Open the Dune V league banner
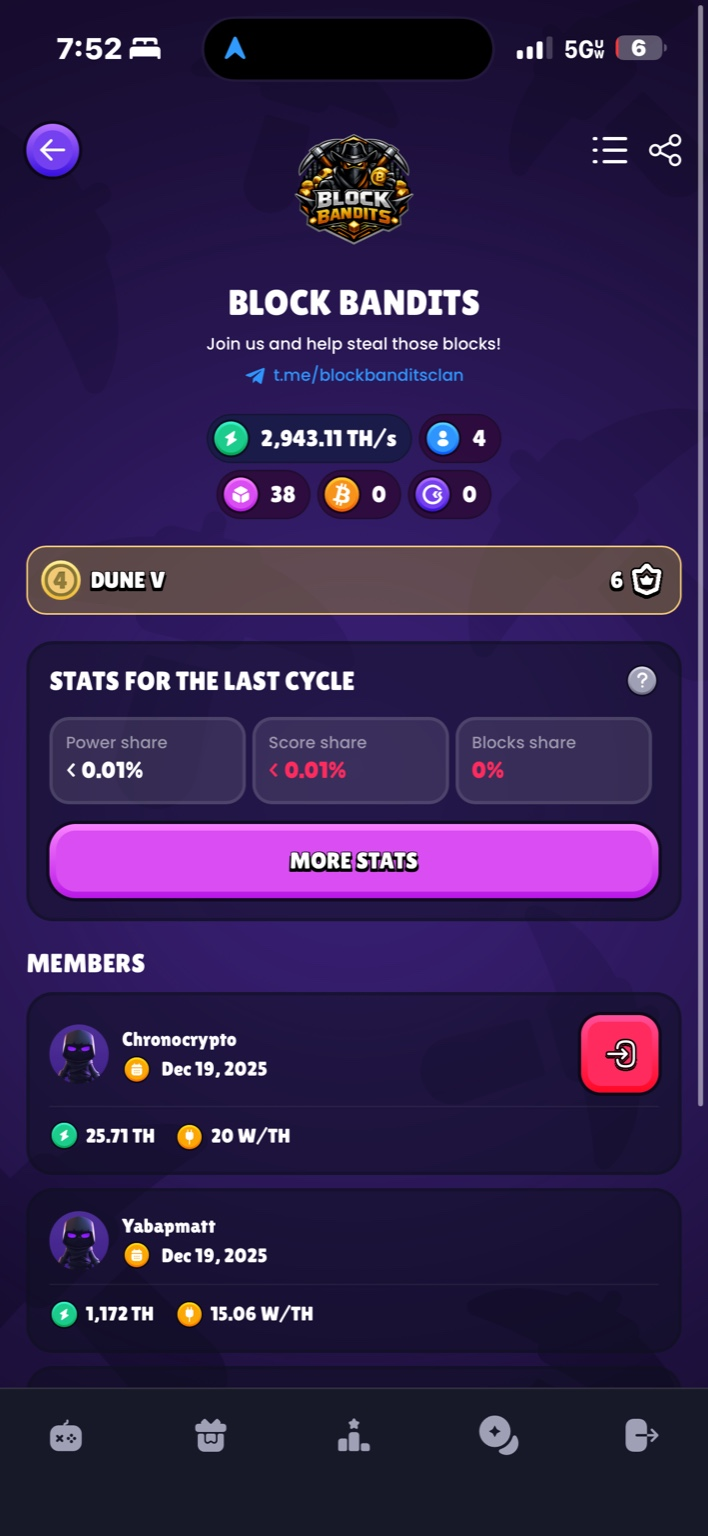This screenshot has height=1536, width=708. click(353, 580)
